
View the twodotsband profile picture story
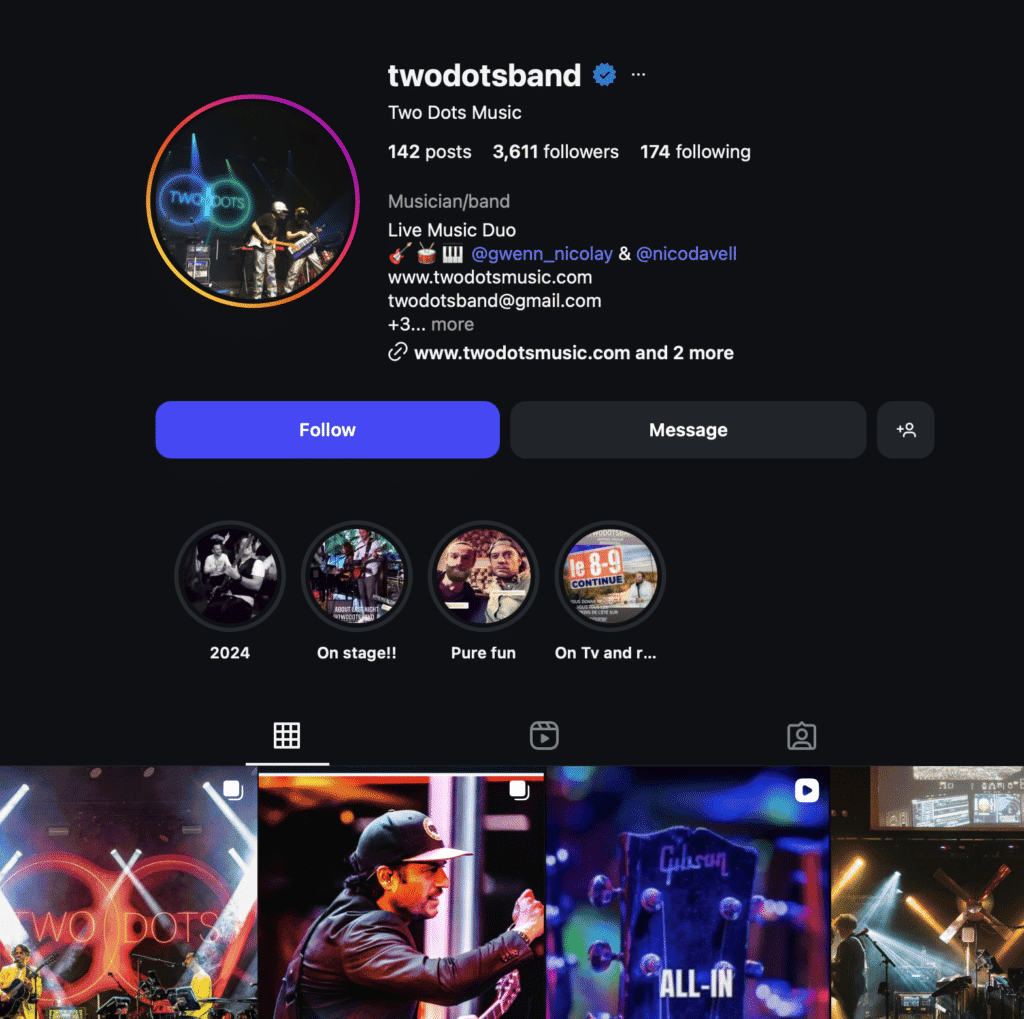click(252, 200)
